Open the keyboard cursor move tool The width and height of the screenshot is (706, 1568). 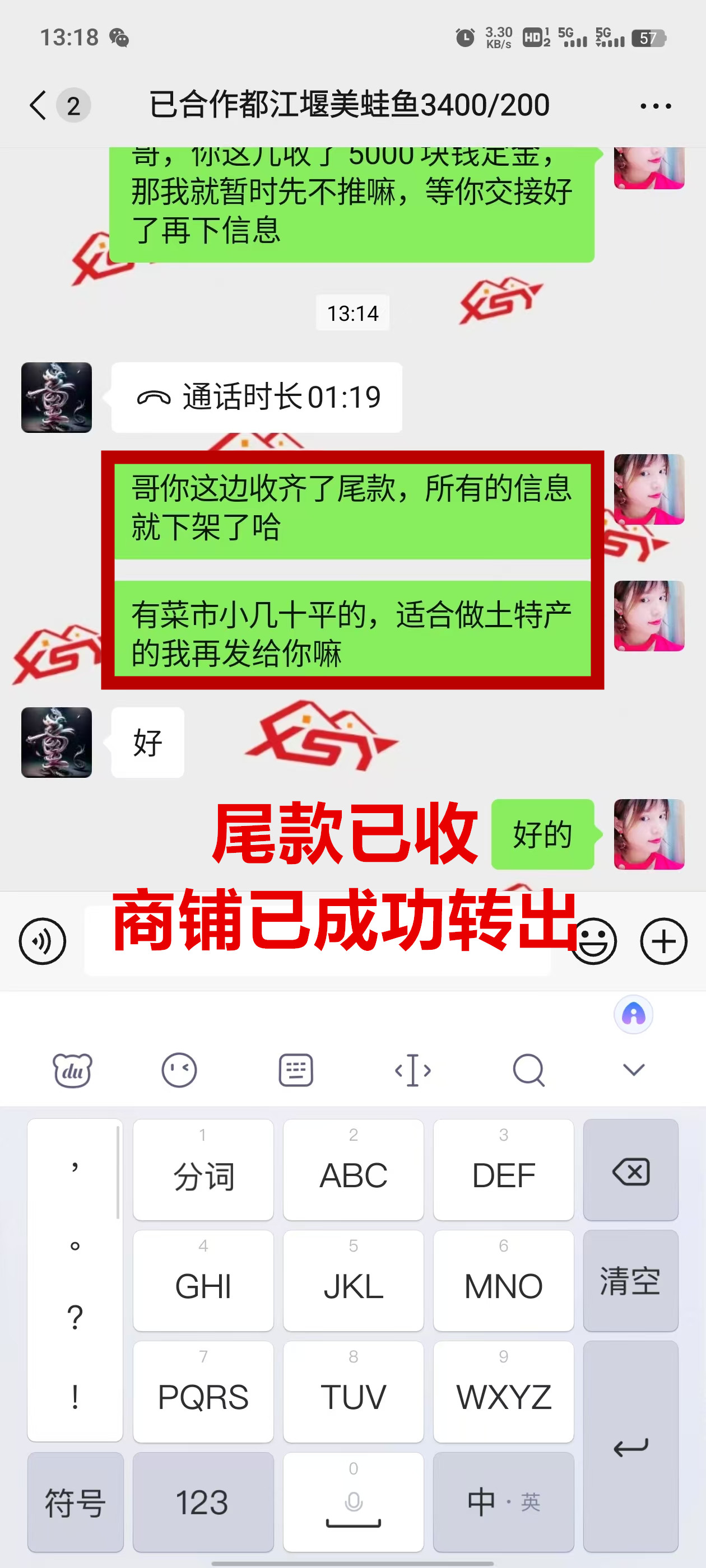point(412,1070)
